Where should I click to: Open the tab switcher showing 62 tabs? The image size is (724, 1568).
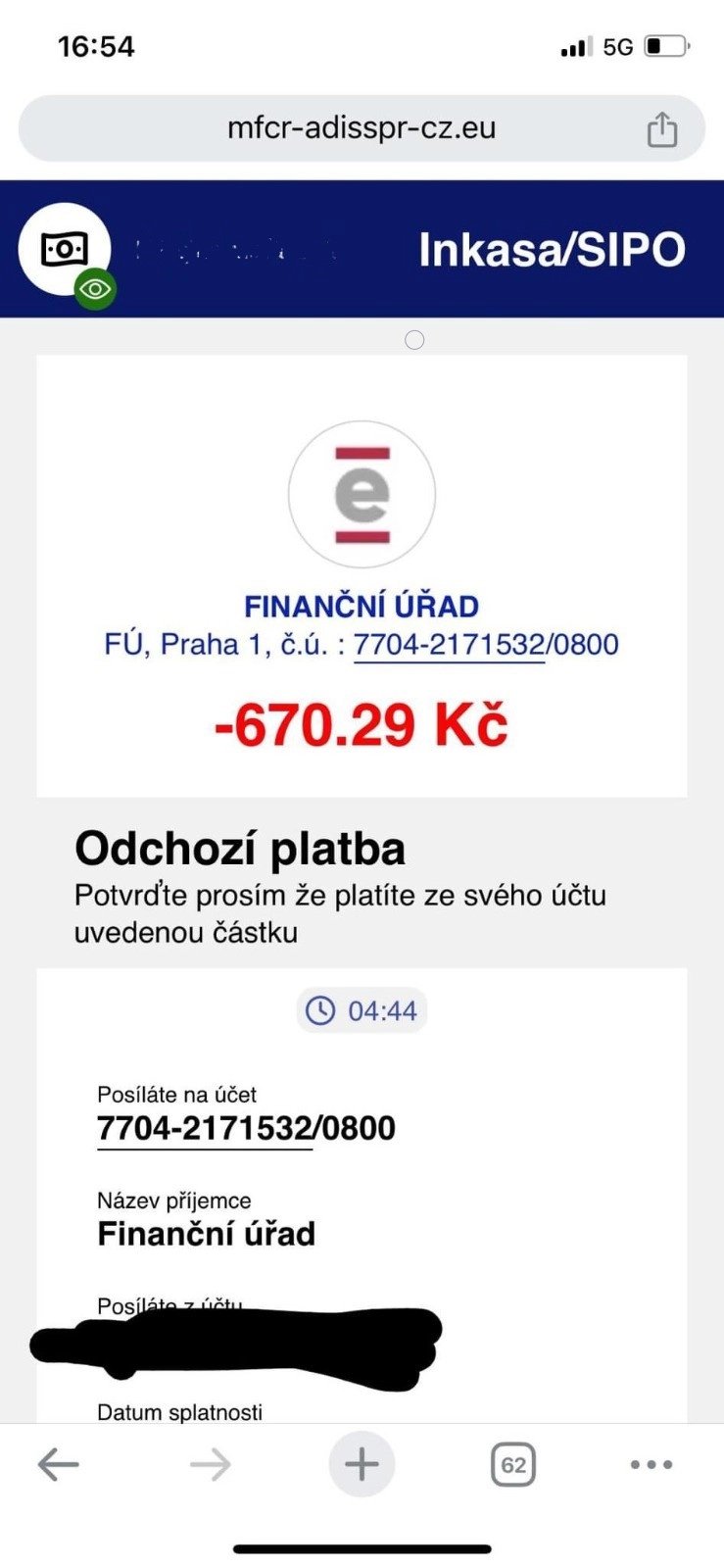(x=513, y=1465)
